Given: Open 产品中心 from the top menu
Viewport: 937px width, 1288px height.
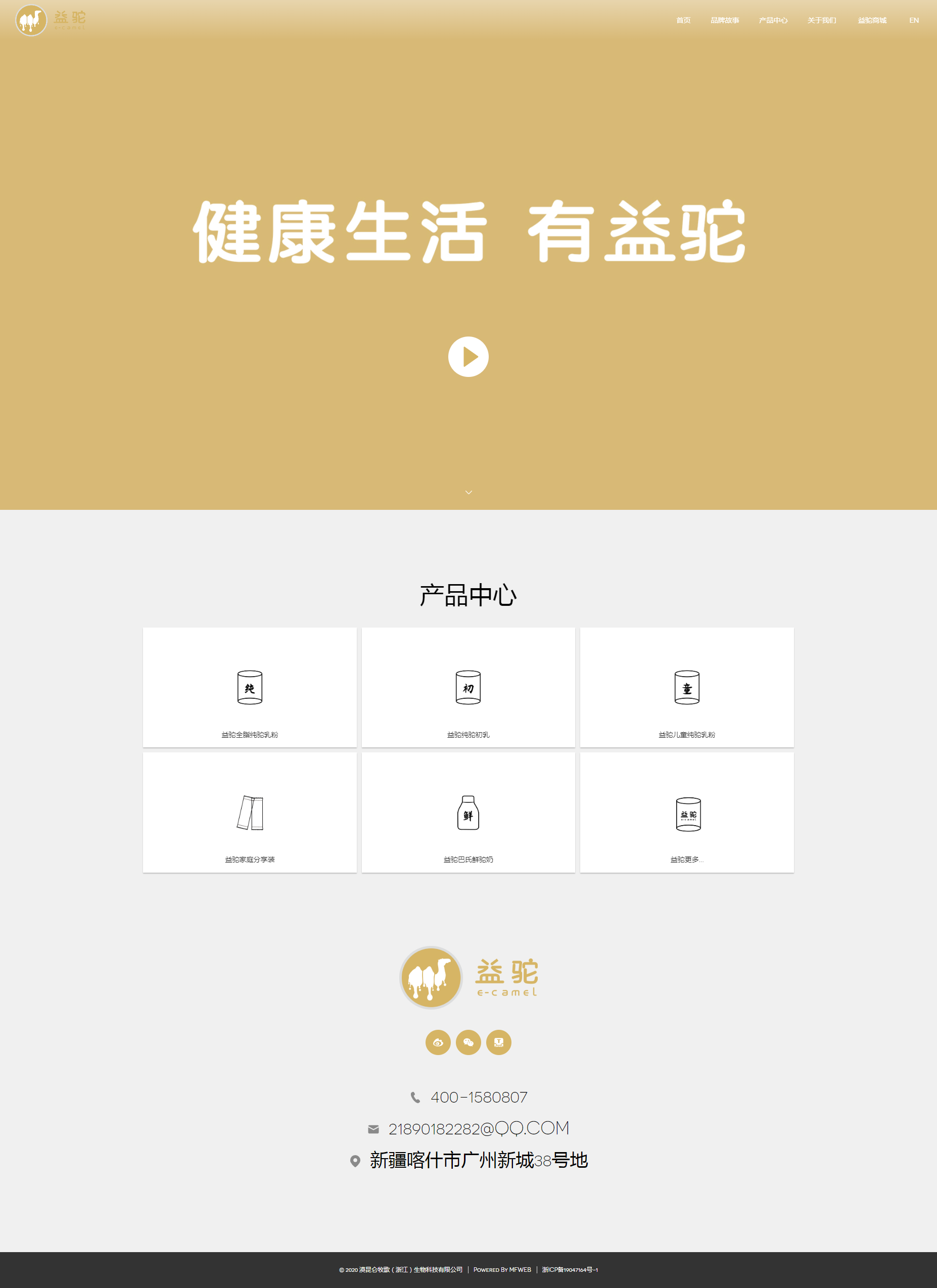Looking at the screenshot, I should [773, 20].
